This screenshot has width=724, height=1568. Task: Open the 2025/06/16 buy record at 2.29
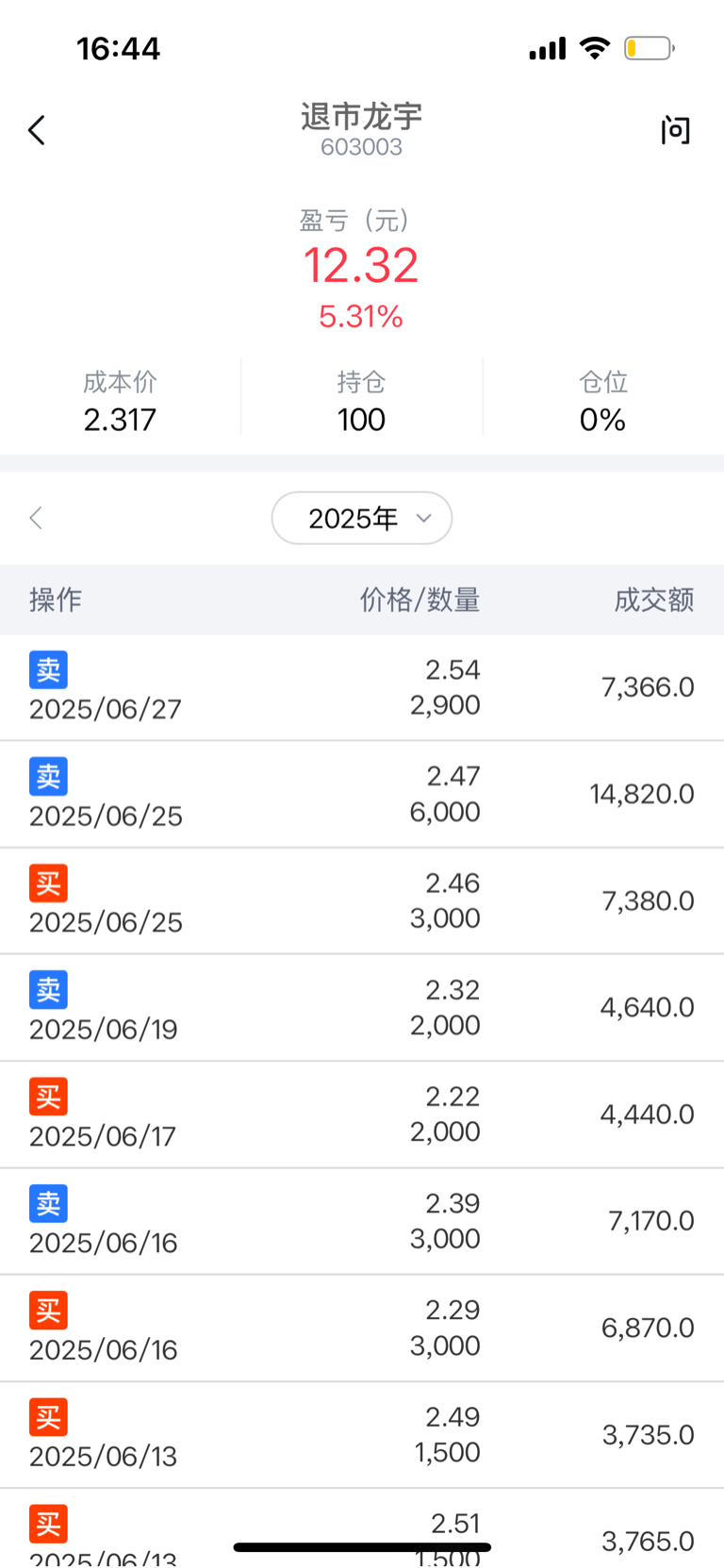tap(362, 1328)
